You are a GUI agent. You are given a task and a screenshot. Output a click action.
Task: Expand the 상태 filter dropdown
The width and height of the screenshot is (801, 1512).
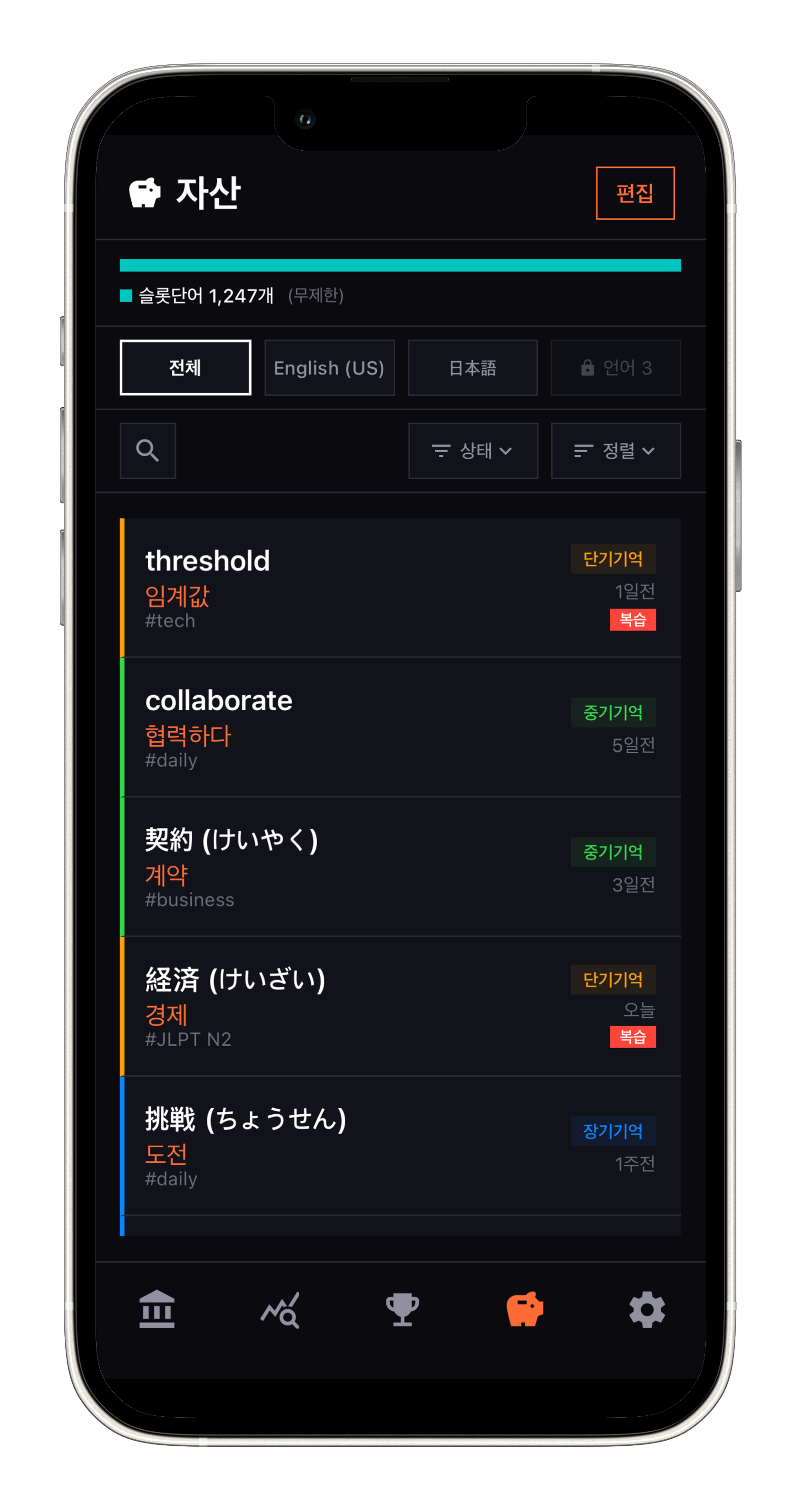473,451
